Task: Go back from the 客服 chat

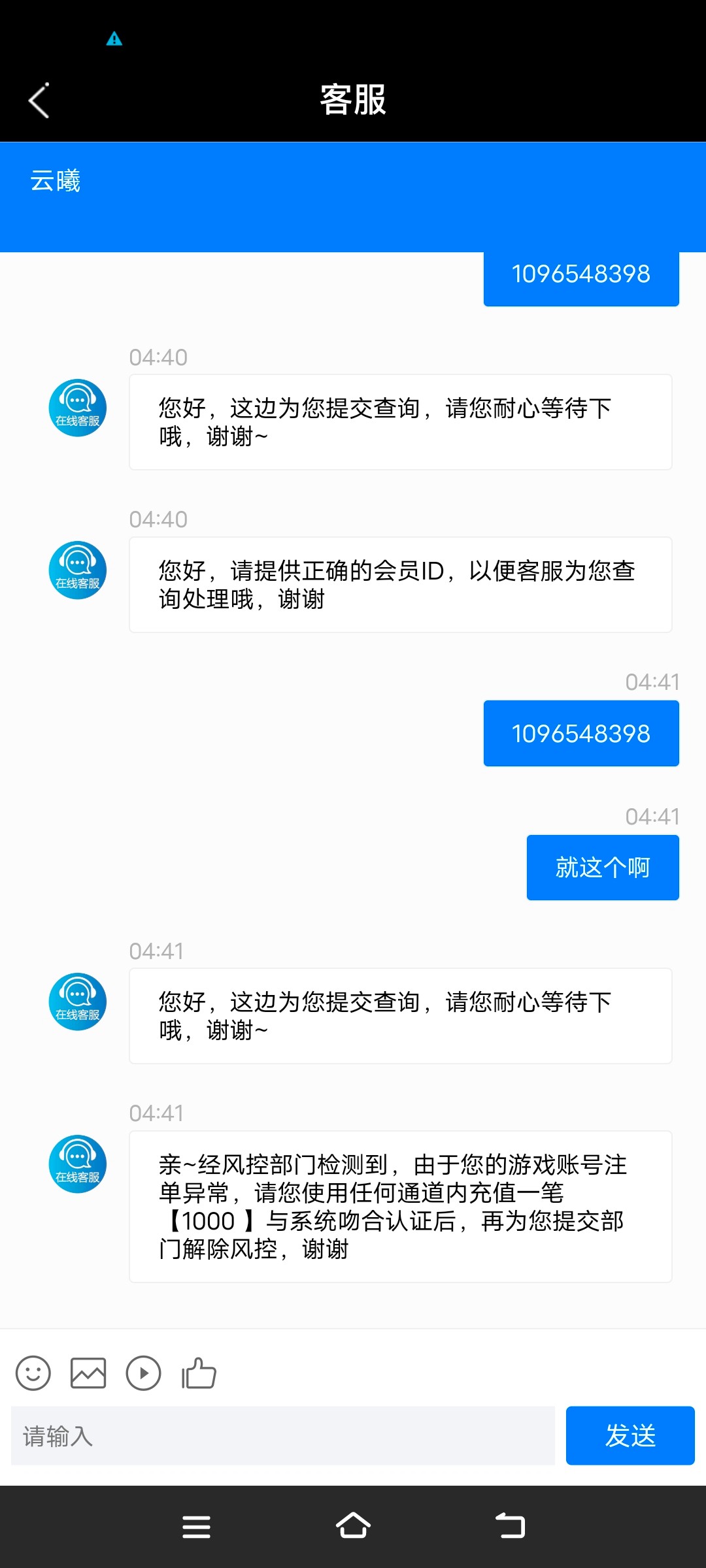Action: pos(39,101)
